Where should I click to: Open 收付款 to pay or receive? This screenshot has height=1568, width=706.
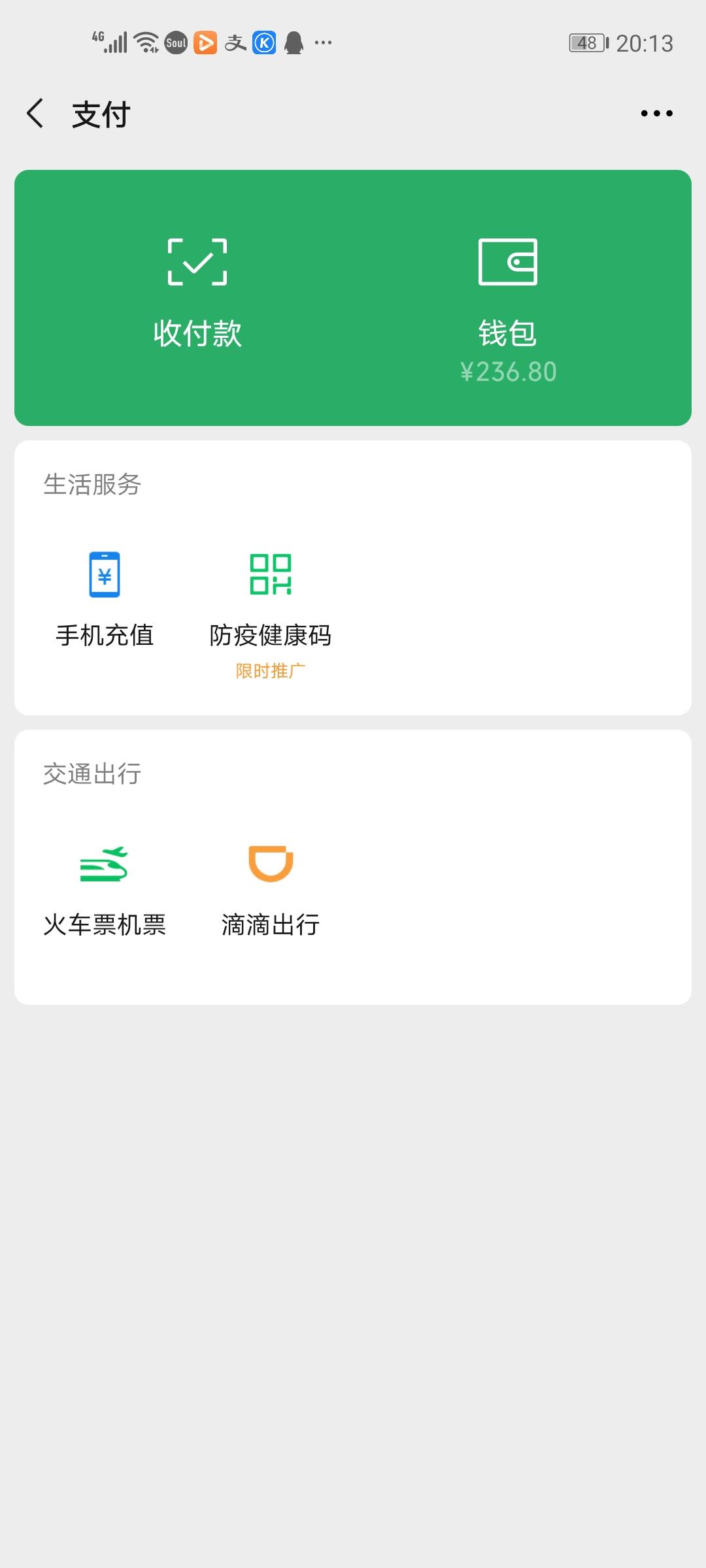(x=197, y=294)
